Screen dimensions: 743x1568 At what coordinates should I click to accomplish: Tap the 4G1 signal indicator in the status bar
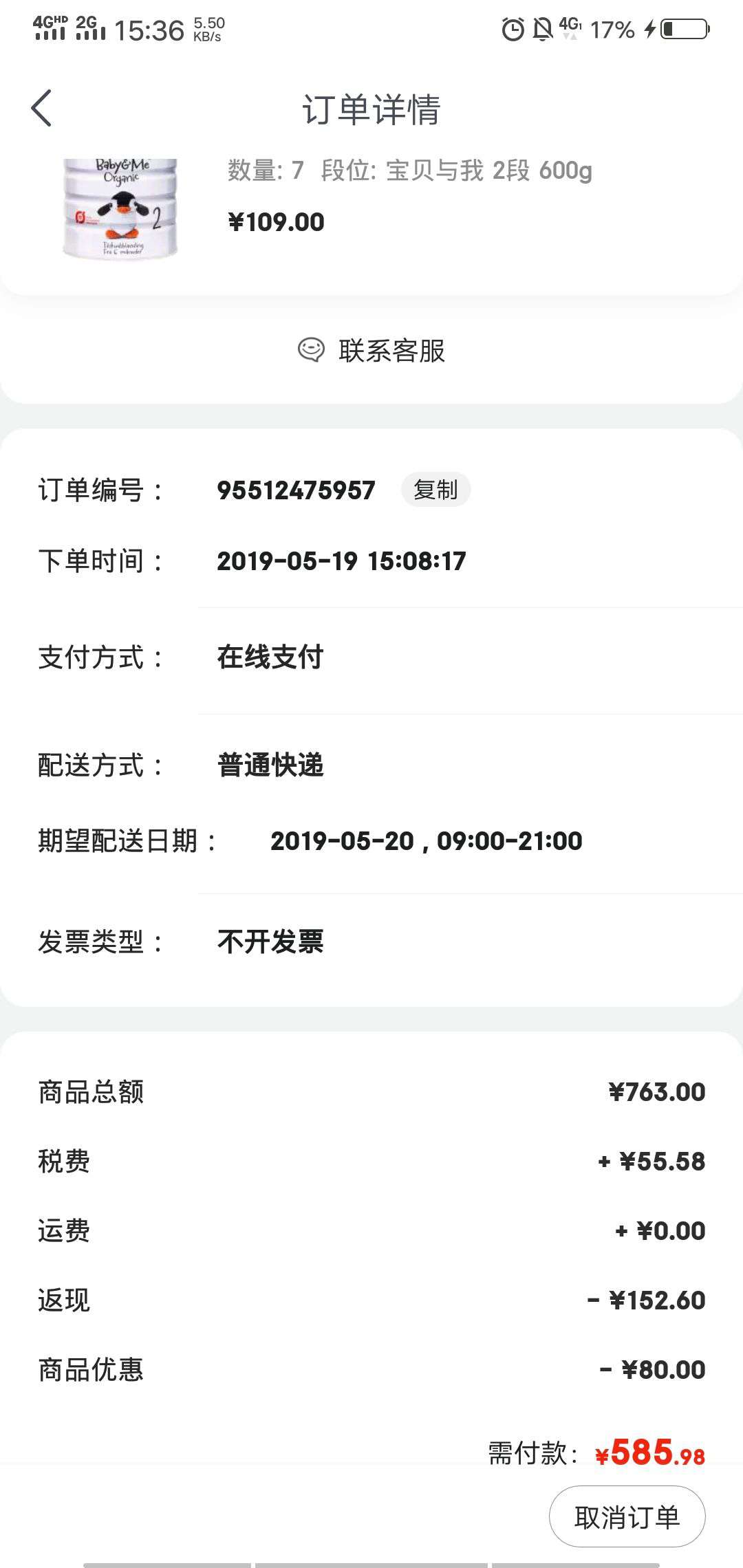[x=571, y=28]
